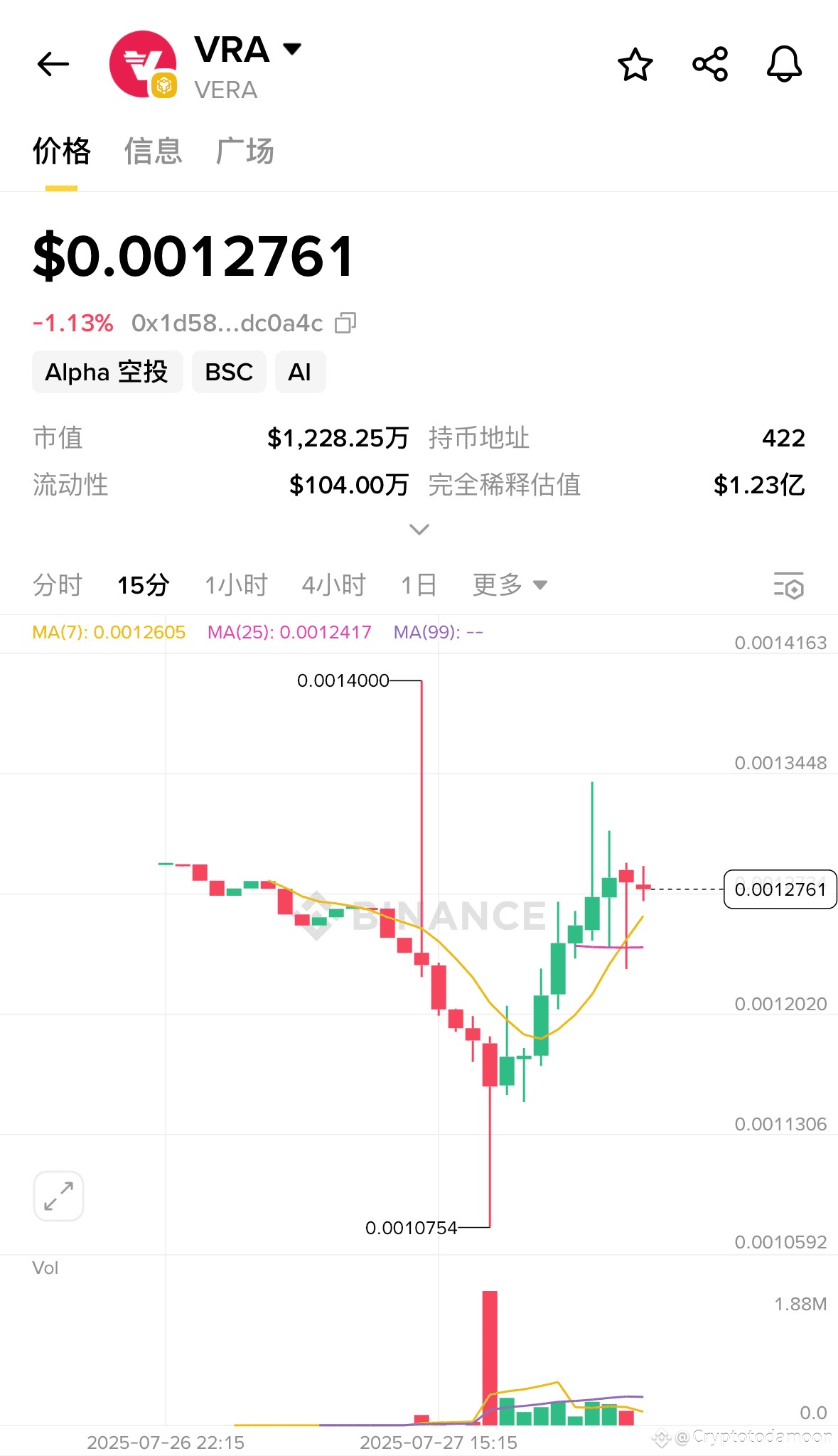Select the 分时 chart interval
Viewport: 838px width, 1456px height.
[58, 585]
